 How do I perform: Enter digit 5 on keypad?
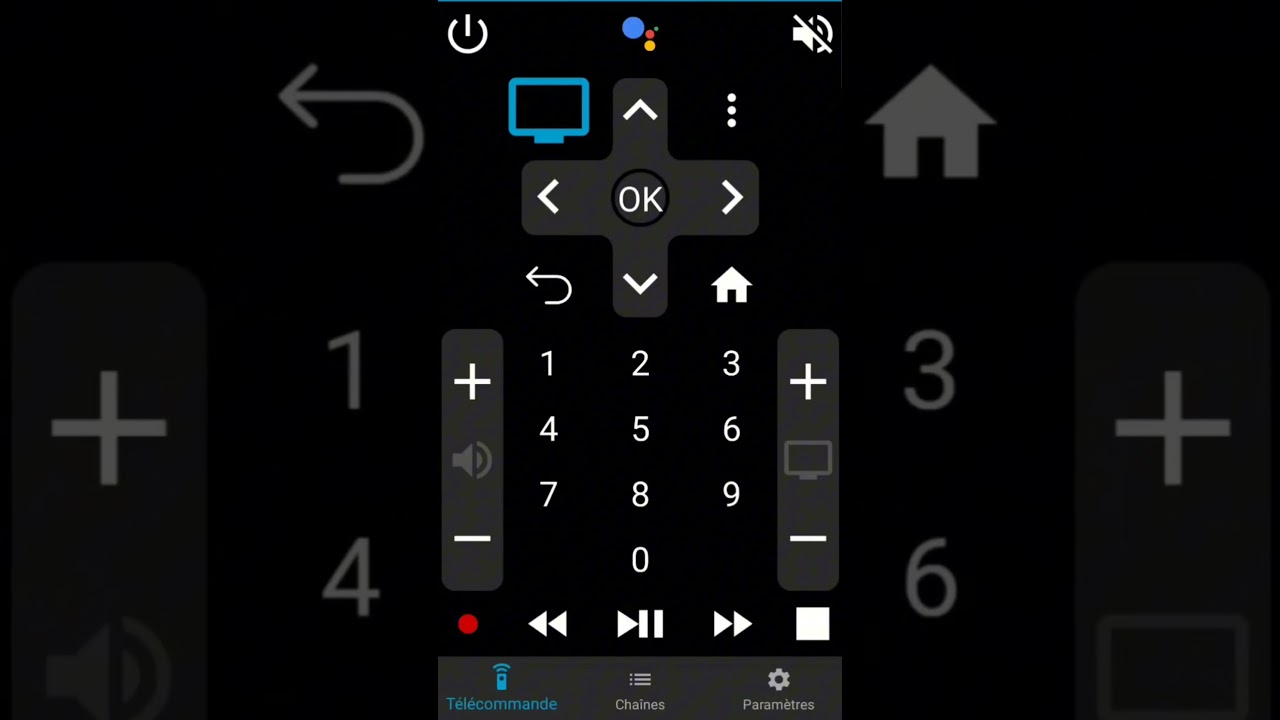pyautogui.click(x=640, y=430)
